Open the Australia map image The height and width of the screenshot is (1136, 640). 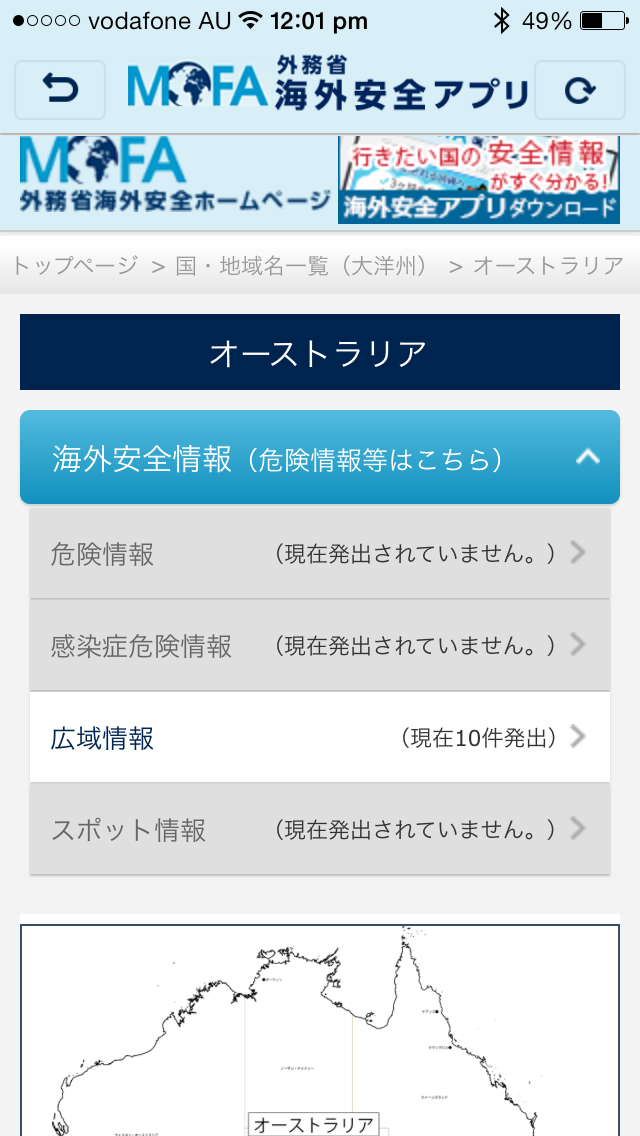pyautogui.click(x=320, y=1030)
